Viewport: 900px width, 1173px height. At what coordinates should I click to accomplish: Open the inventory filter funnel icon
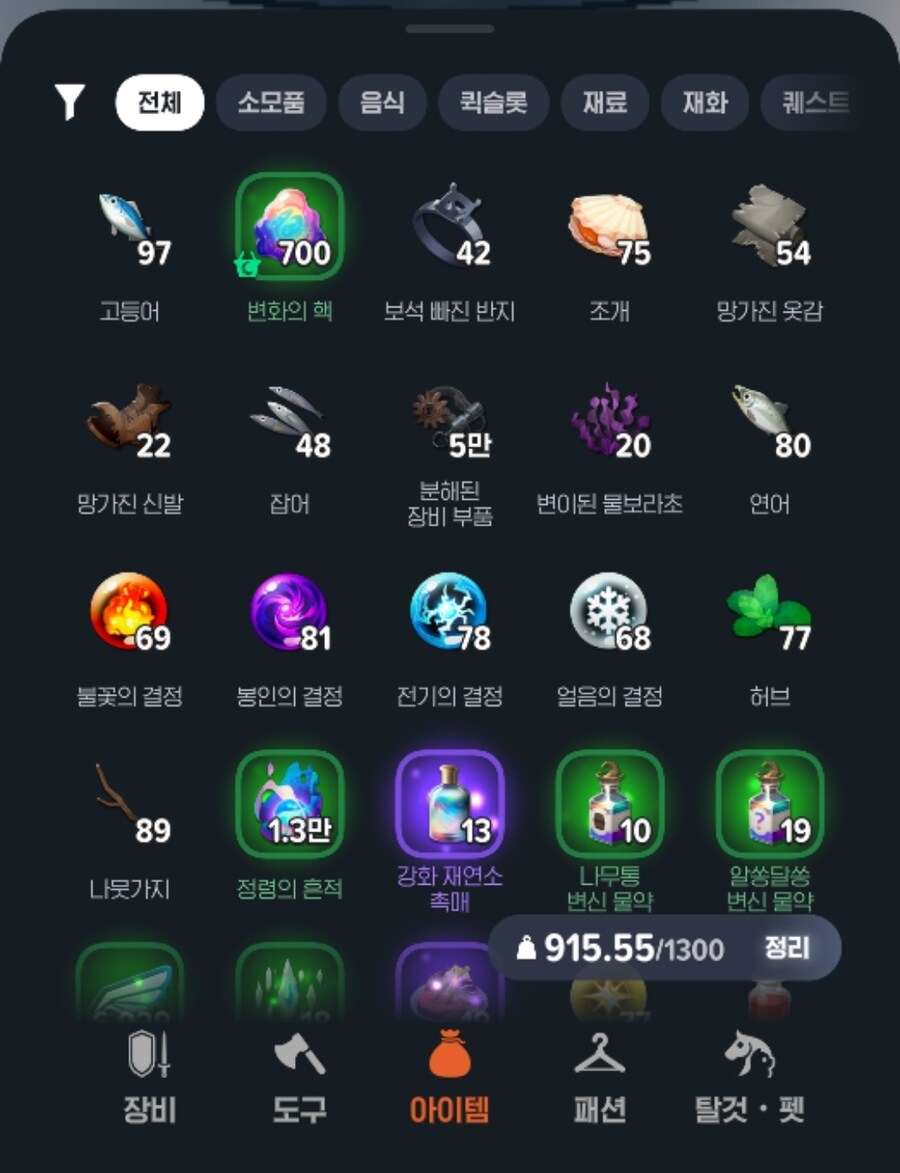pyautogui.click(x=69, y=102)
